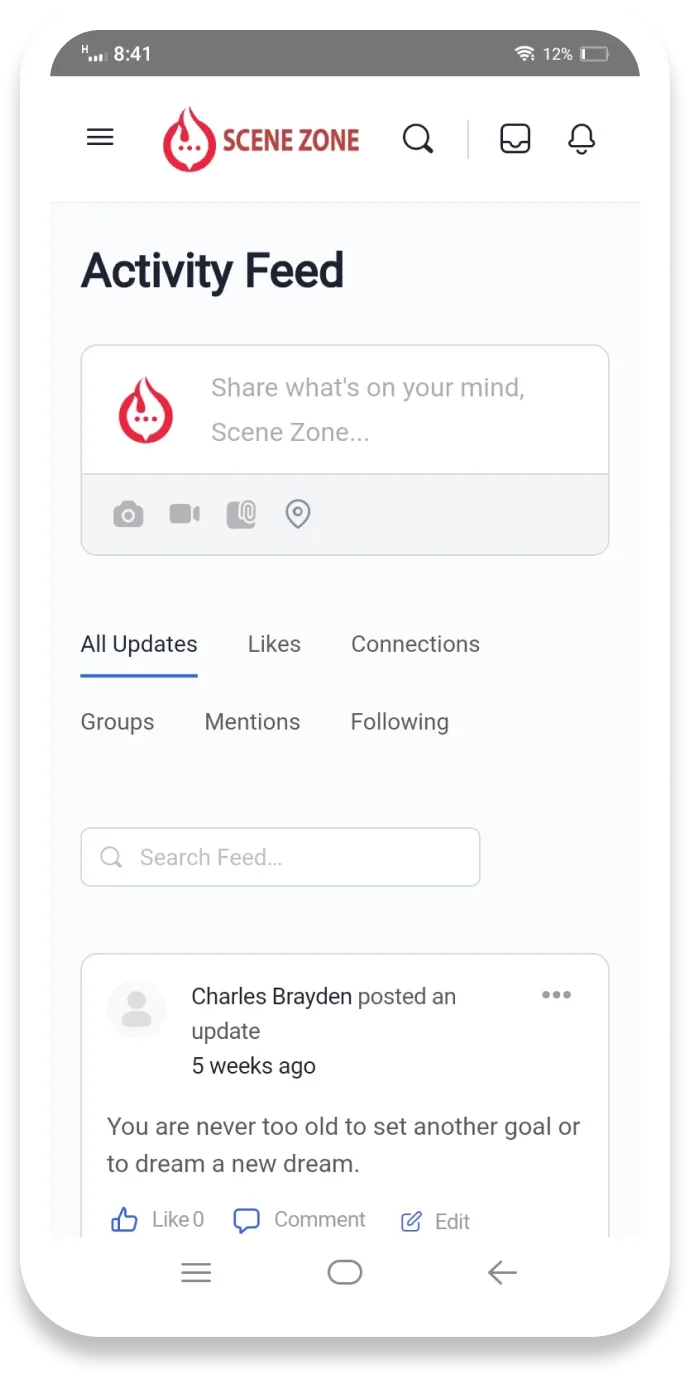
Task: Open the search magnifier in header
Action: click(418, 139)
